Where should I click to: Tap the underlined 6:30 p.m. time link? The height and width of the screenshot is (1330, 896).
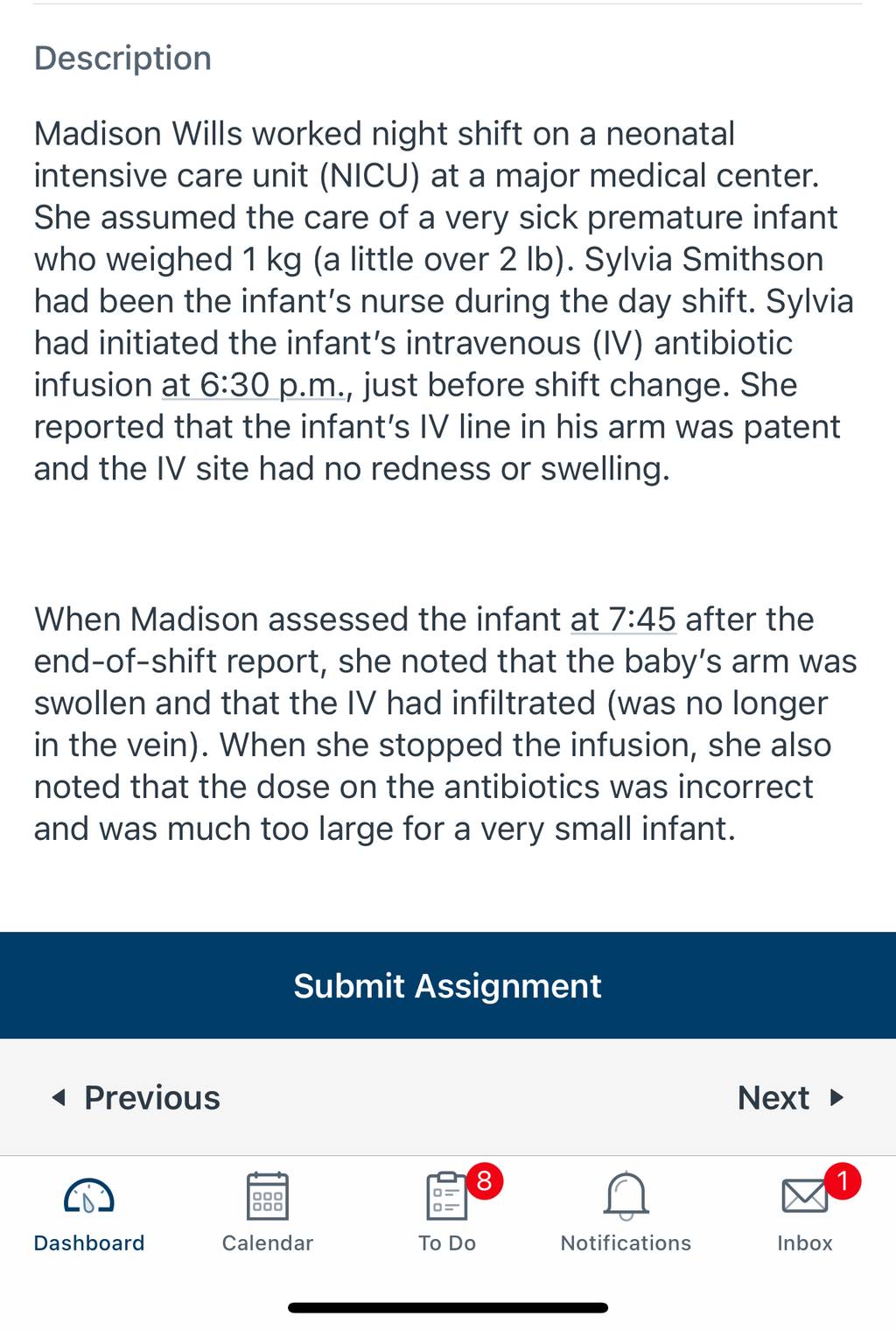coord(255,385)
